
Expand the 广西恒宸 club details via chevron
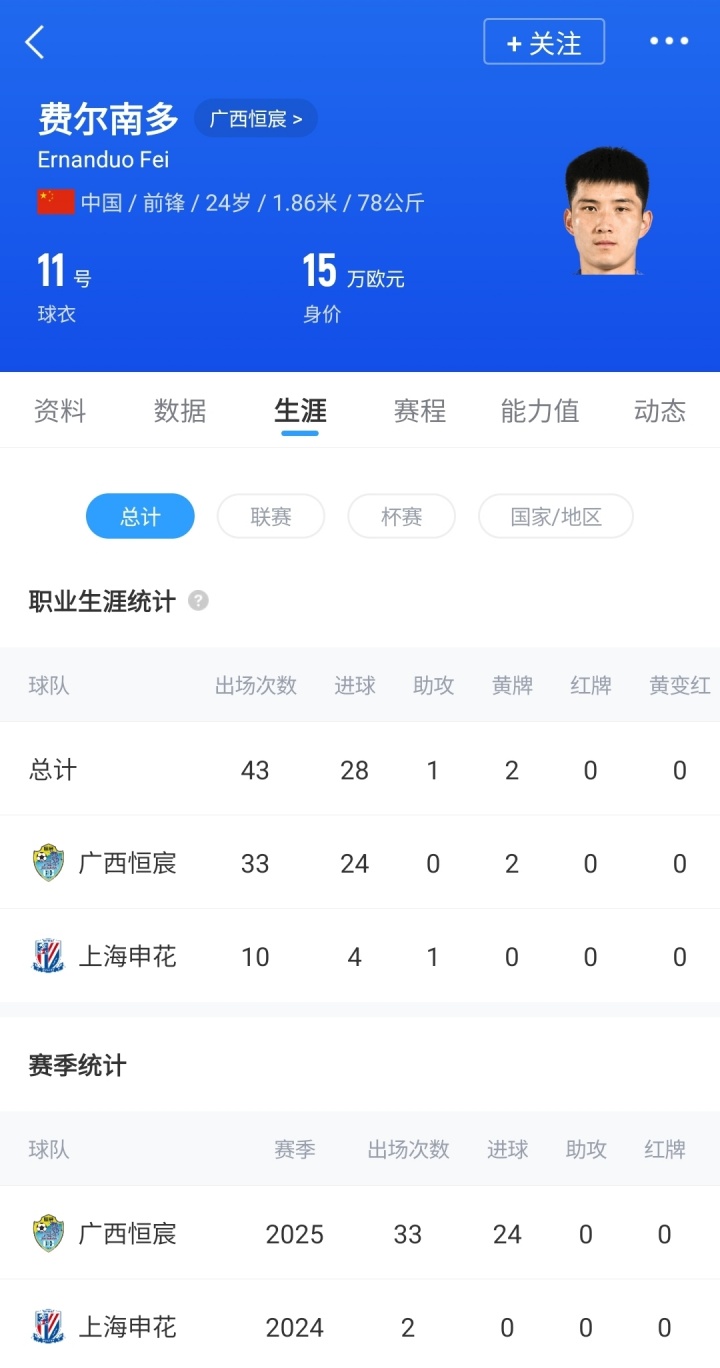click(x=298, y=118)
